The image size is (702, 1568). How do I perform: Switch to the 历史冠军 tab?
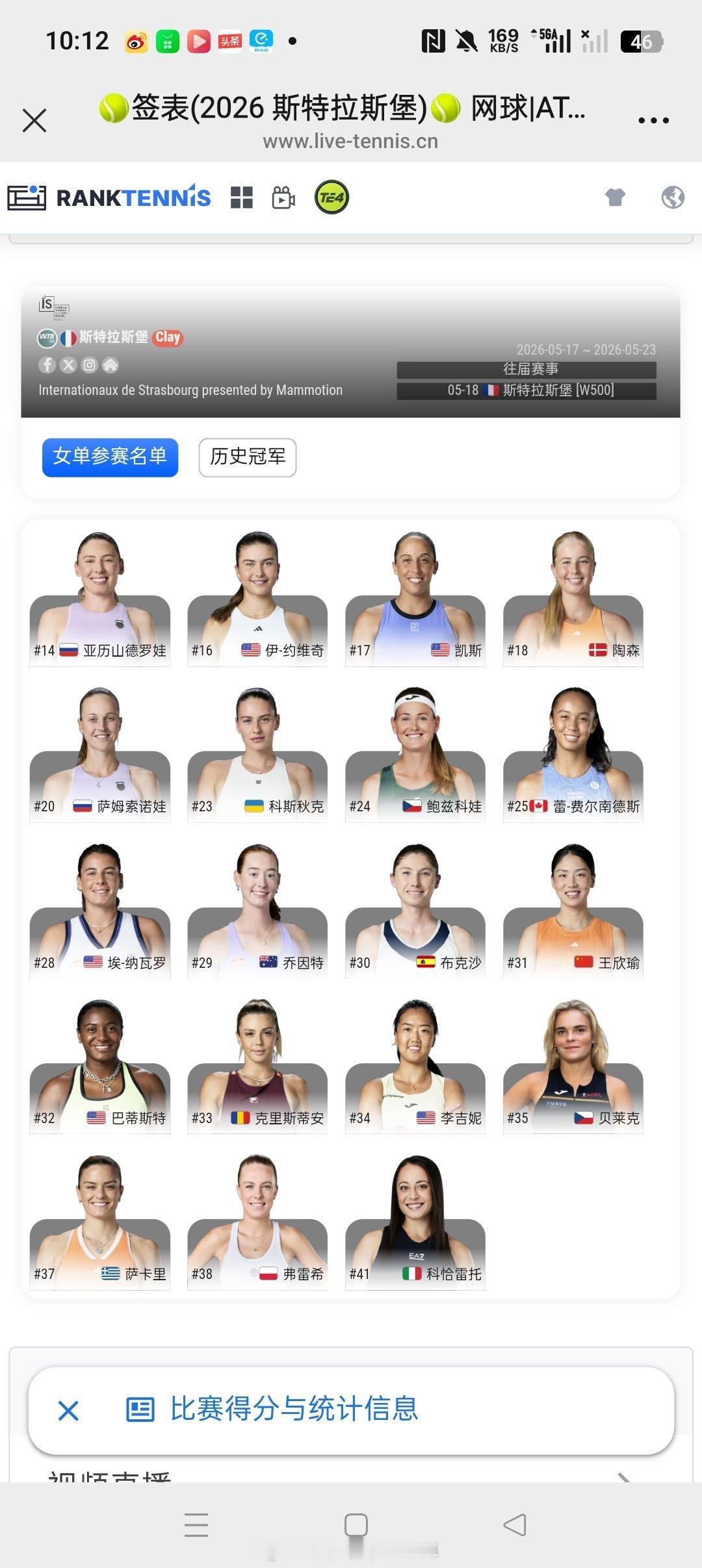click(248, 457)
